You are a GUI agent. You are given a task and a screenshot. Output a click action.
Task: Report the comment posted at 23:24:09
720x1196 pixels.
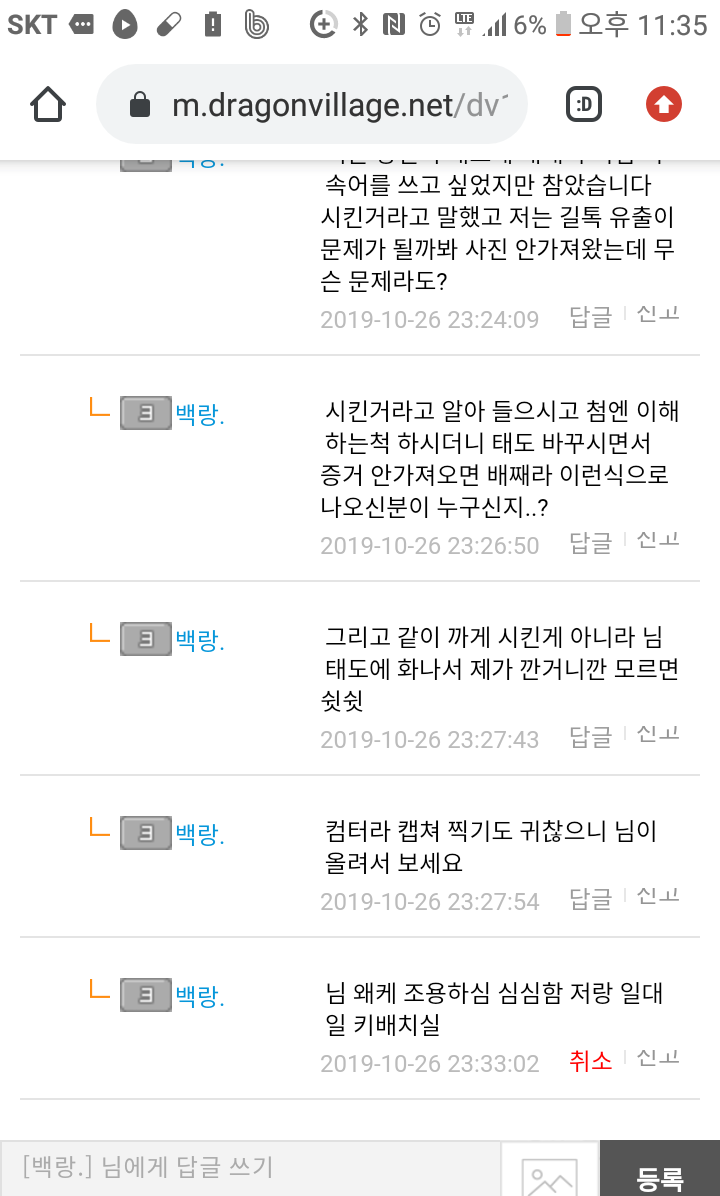pos(658,315)
